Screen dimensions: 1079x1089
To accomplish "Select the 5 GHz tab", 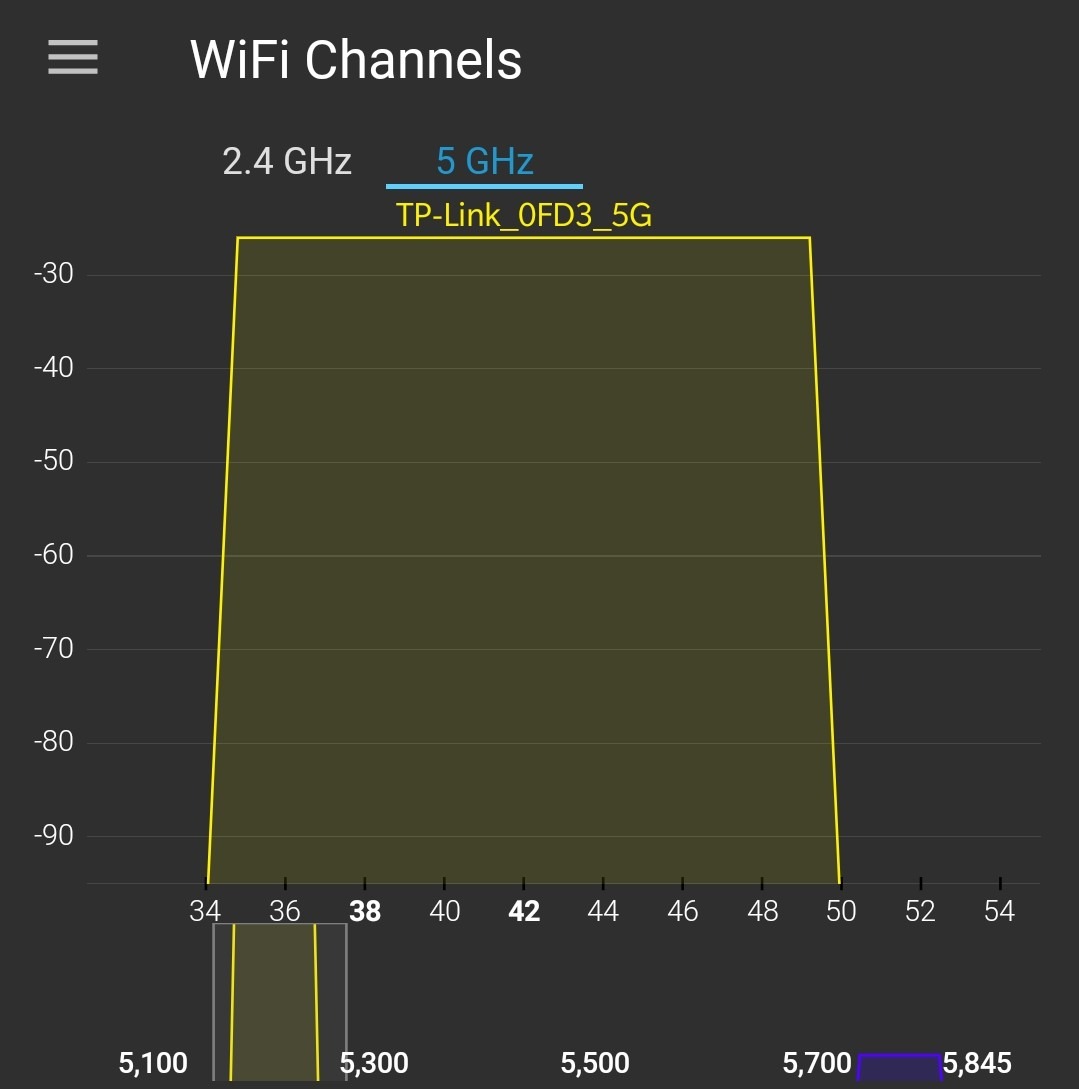I will click(x=485, y=161).
